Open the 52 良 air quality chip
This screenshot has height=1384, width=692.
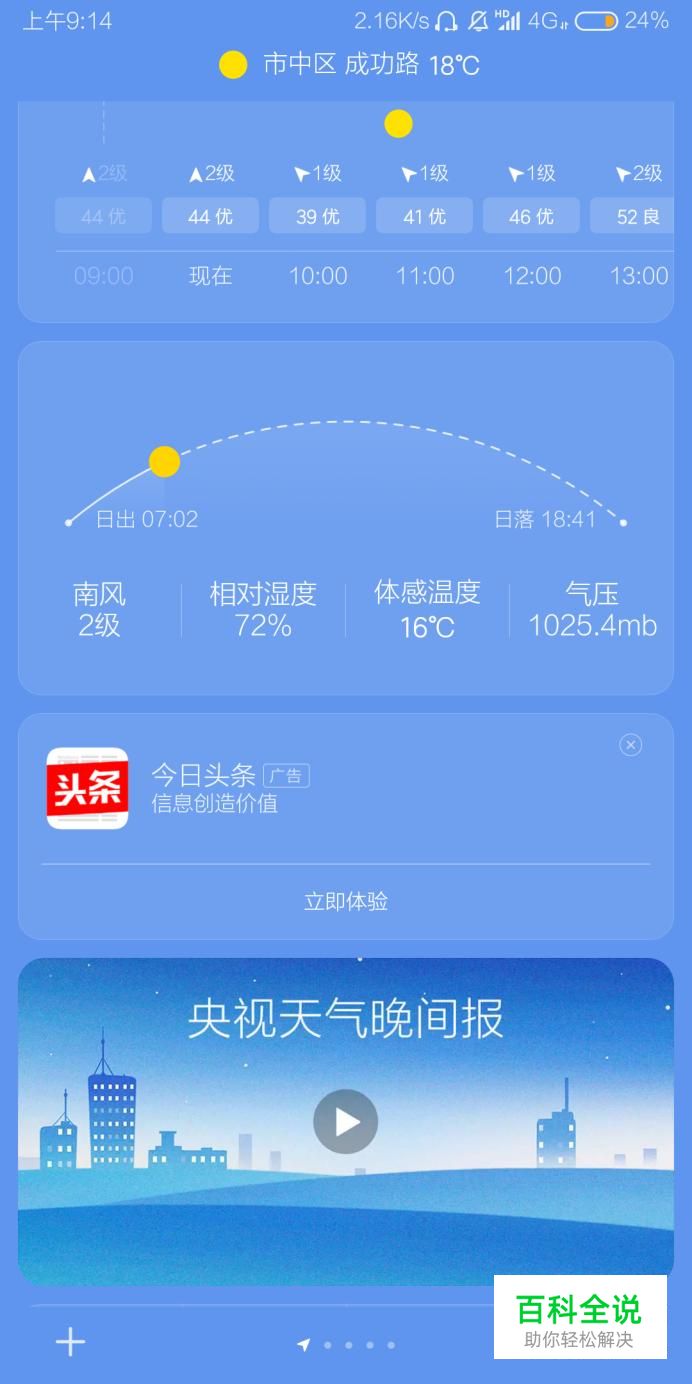coord(632,216)
